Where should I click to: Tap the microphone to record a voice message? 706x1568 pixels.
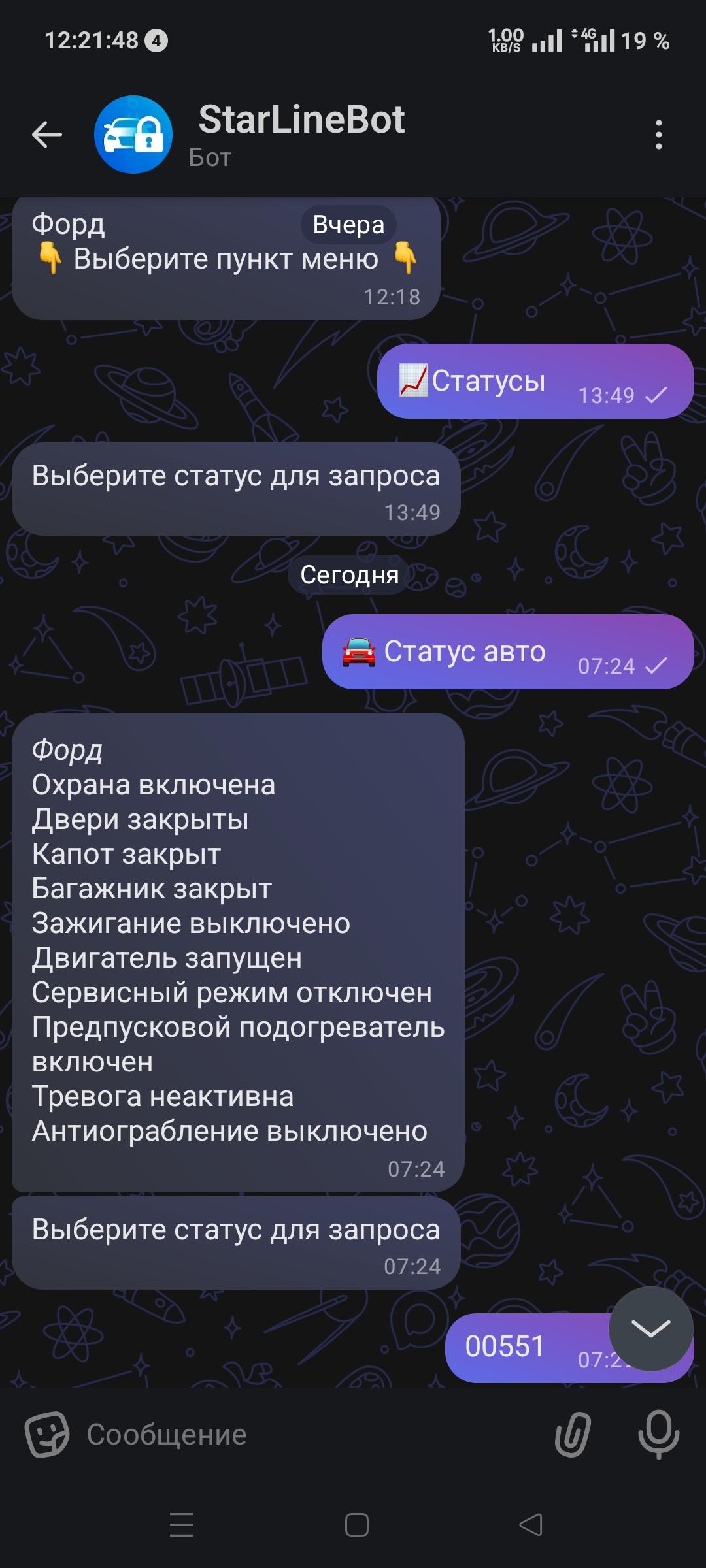pyautogui.click(x=658, y=1435)
